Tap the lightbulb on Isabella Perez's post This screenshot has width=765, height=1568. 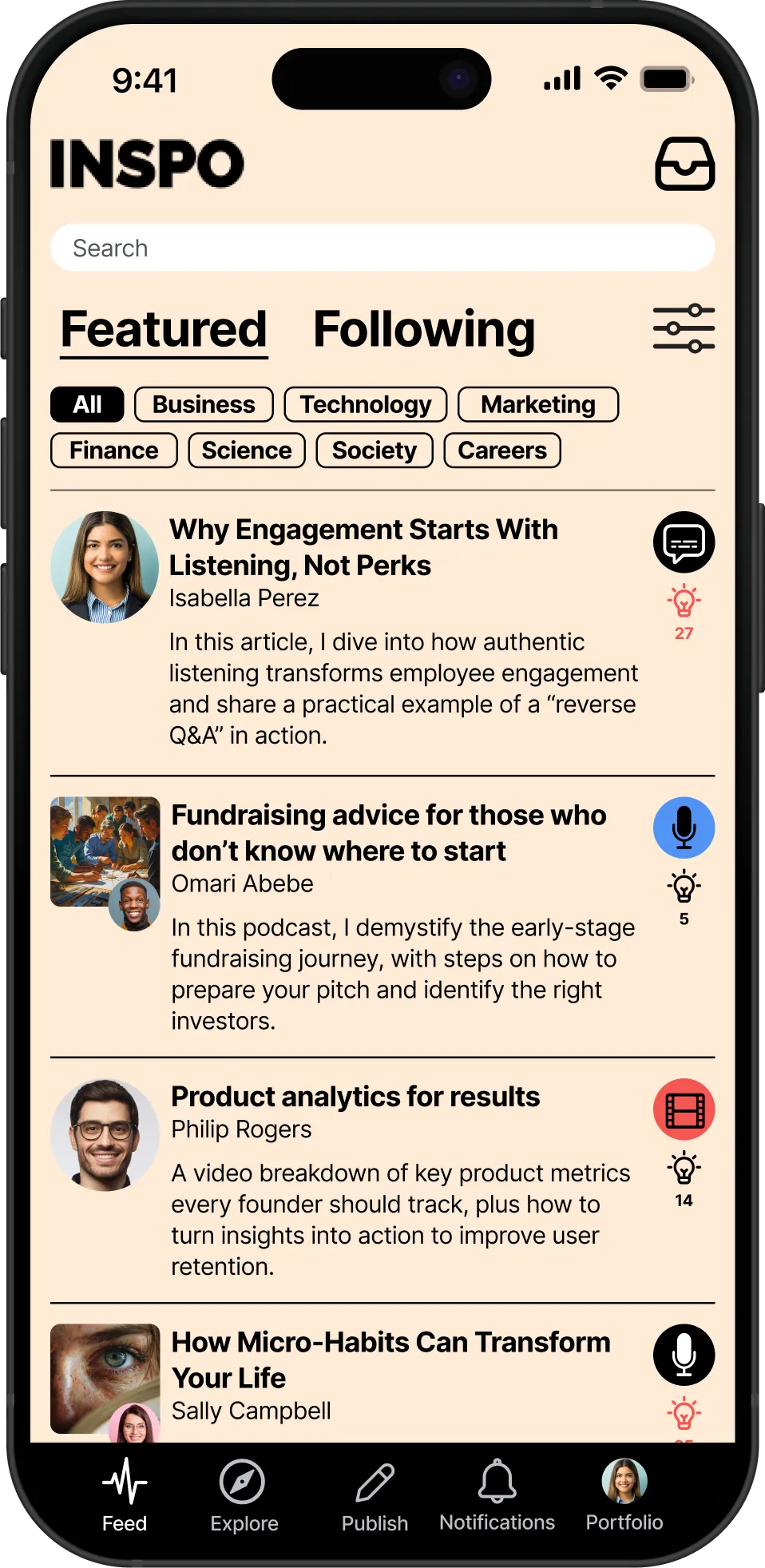(684, 601)
